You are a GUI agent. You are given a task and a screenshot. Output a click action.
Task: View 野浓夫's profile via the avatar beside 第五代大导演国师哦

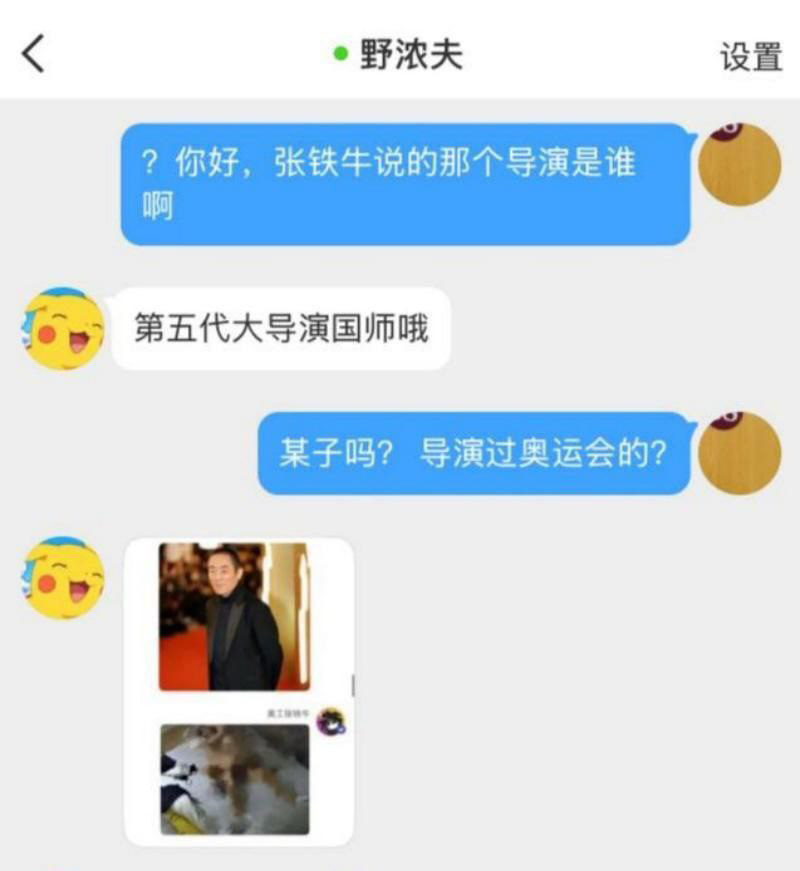(63, 329)
